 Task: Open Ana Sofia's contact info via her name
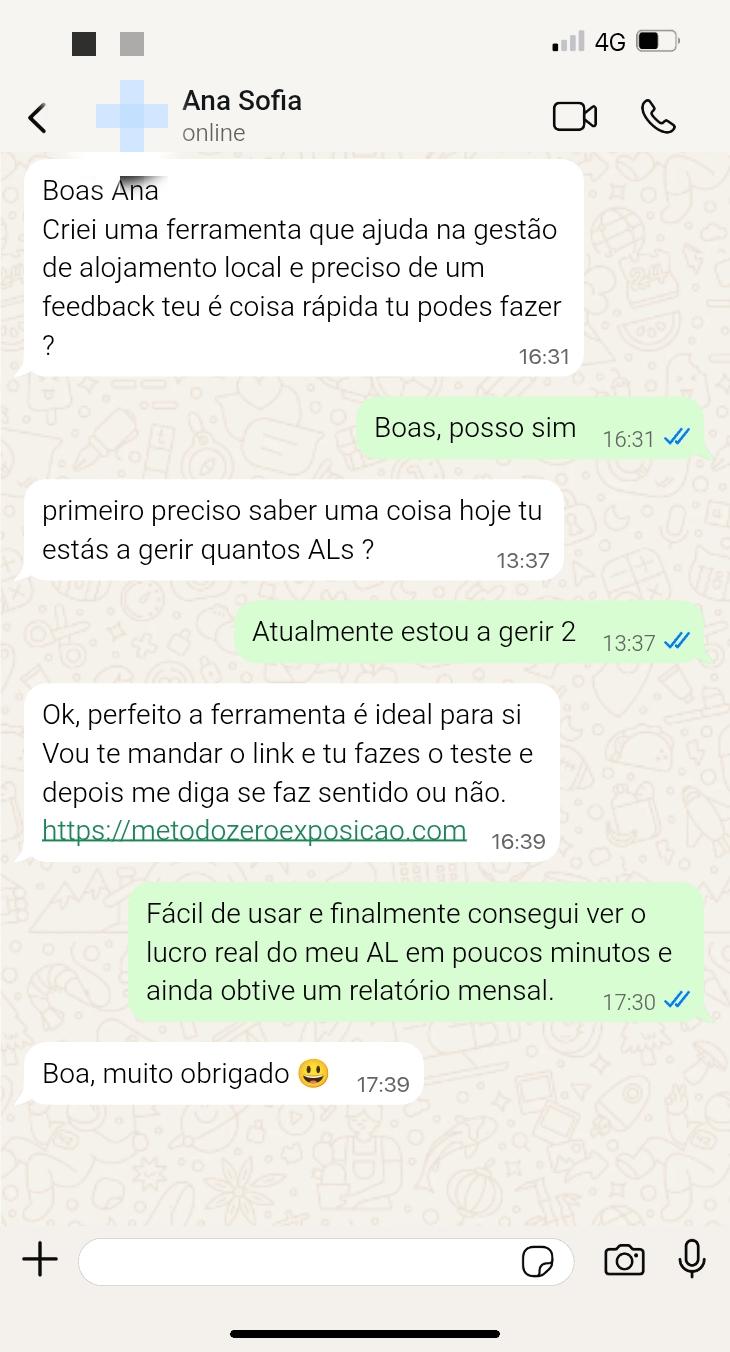[242, 100]
